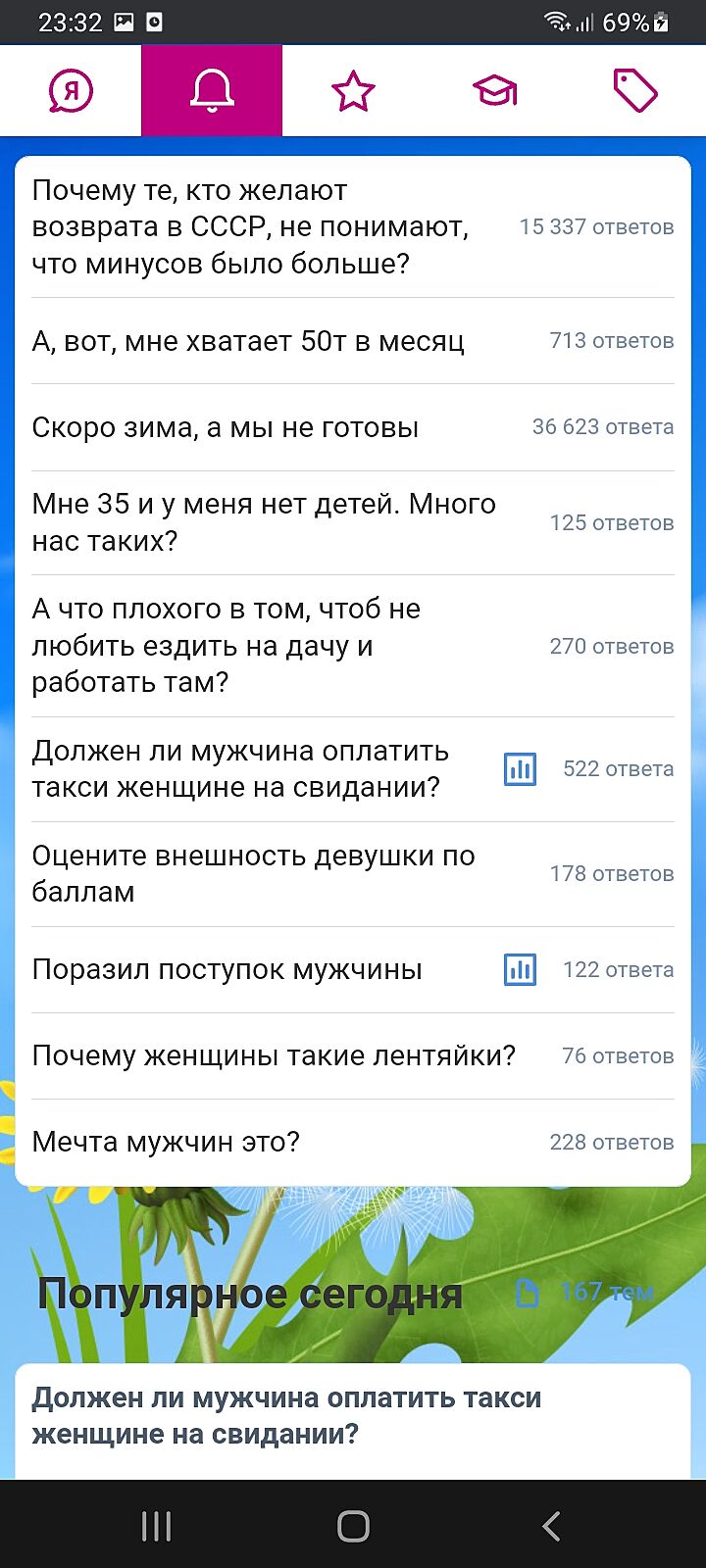Image resolution: width=706 pixels, height=1568 pixels.
Task: Read 'Мне 35 и у меня нет детей' topic
Action: click(264, 522)
